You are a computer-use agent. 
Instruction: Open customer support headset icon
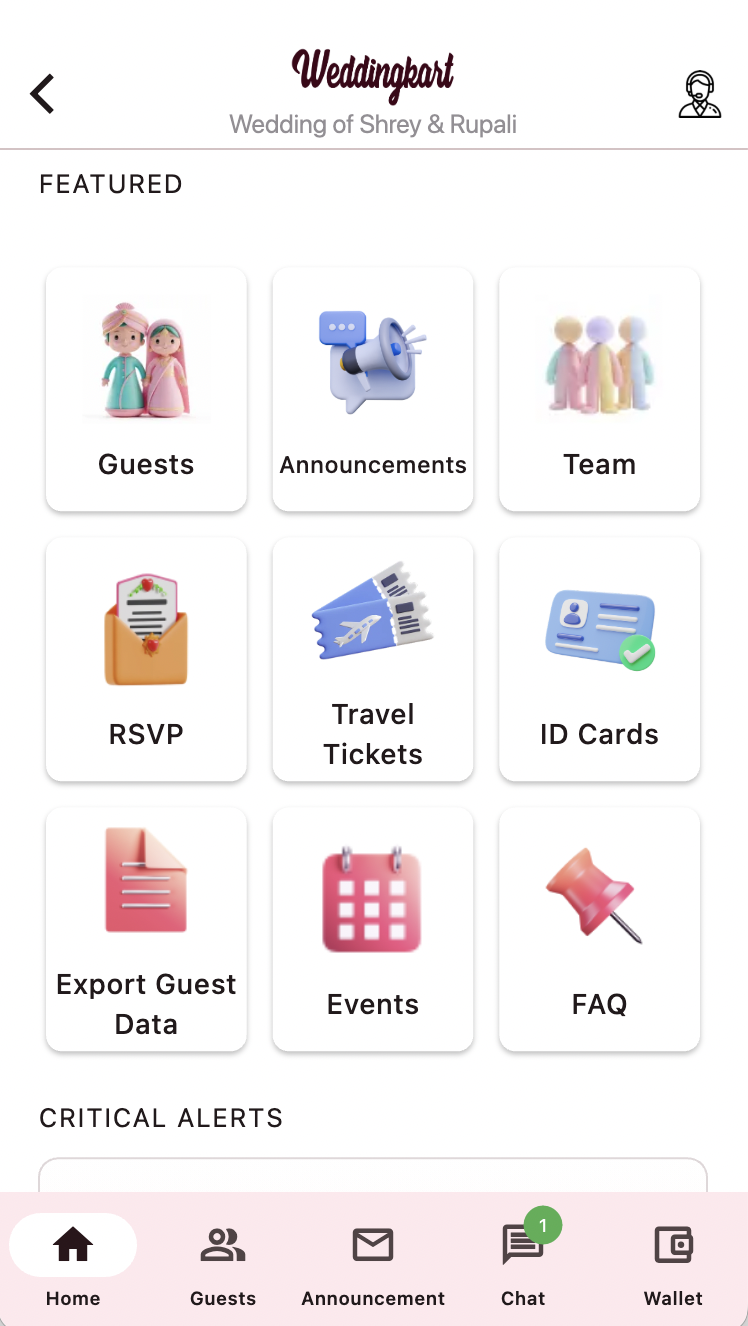[x=699, y=95]
